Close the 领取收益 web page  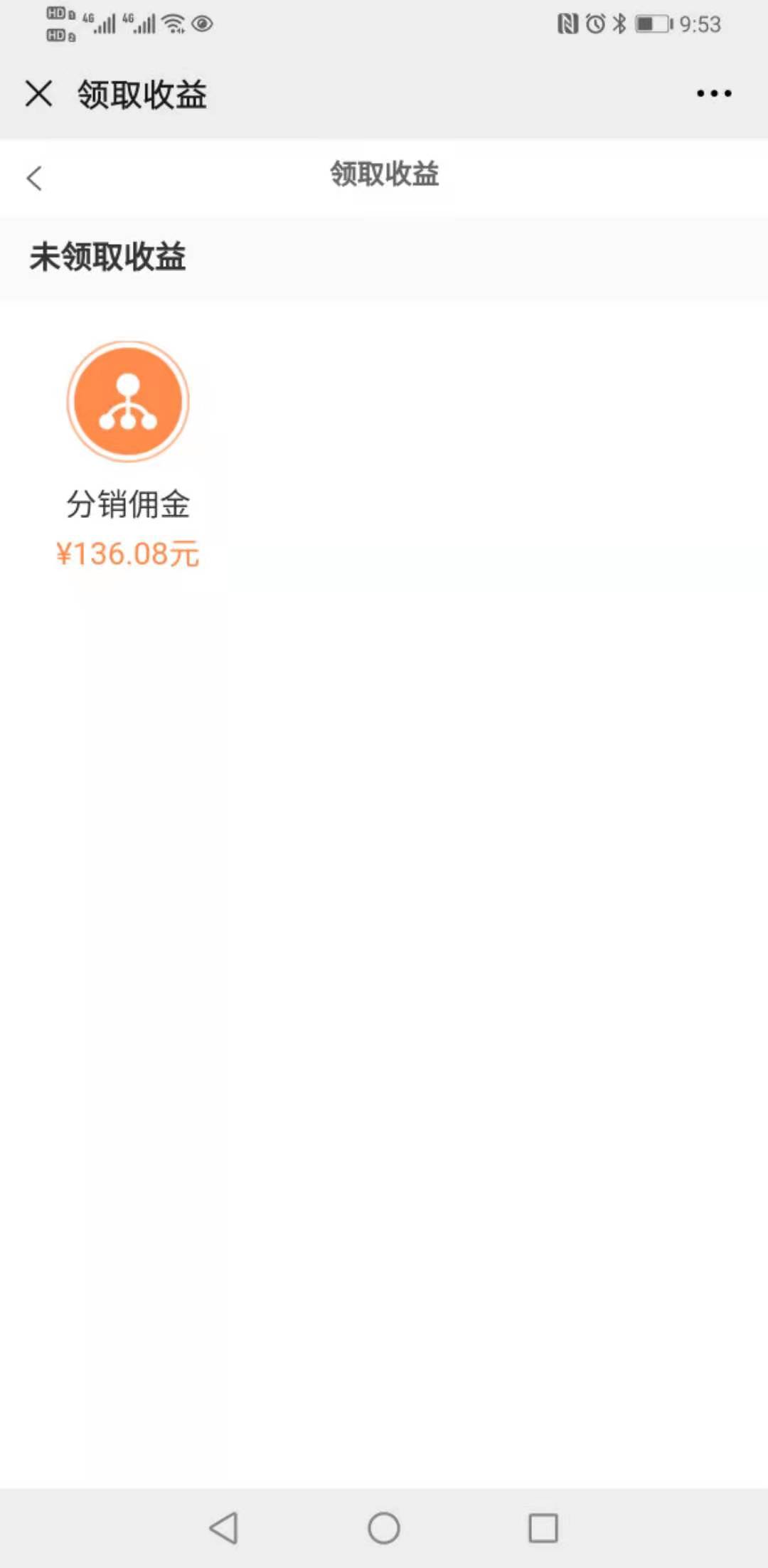[x=38, y=93]
